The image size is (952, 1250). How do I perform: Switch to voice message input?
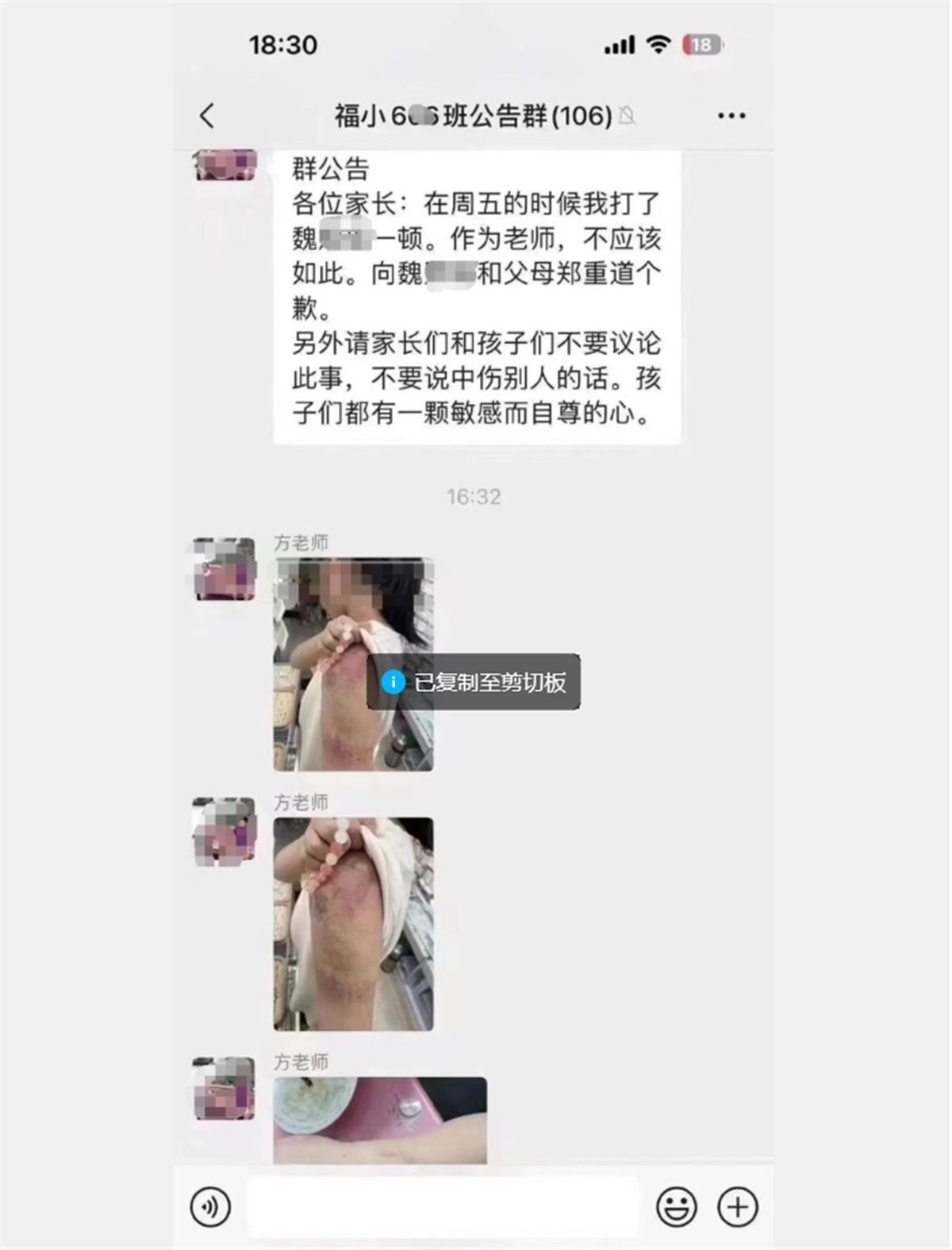point(211,1207)
